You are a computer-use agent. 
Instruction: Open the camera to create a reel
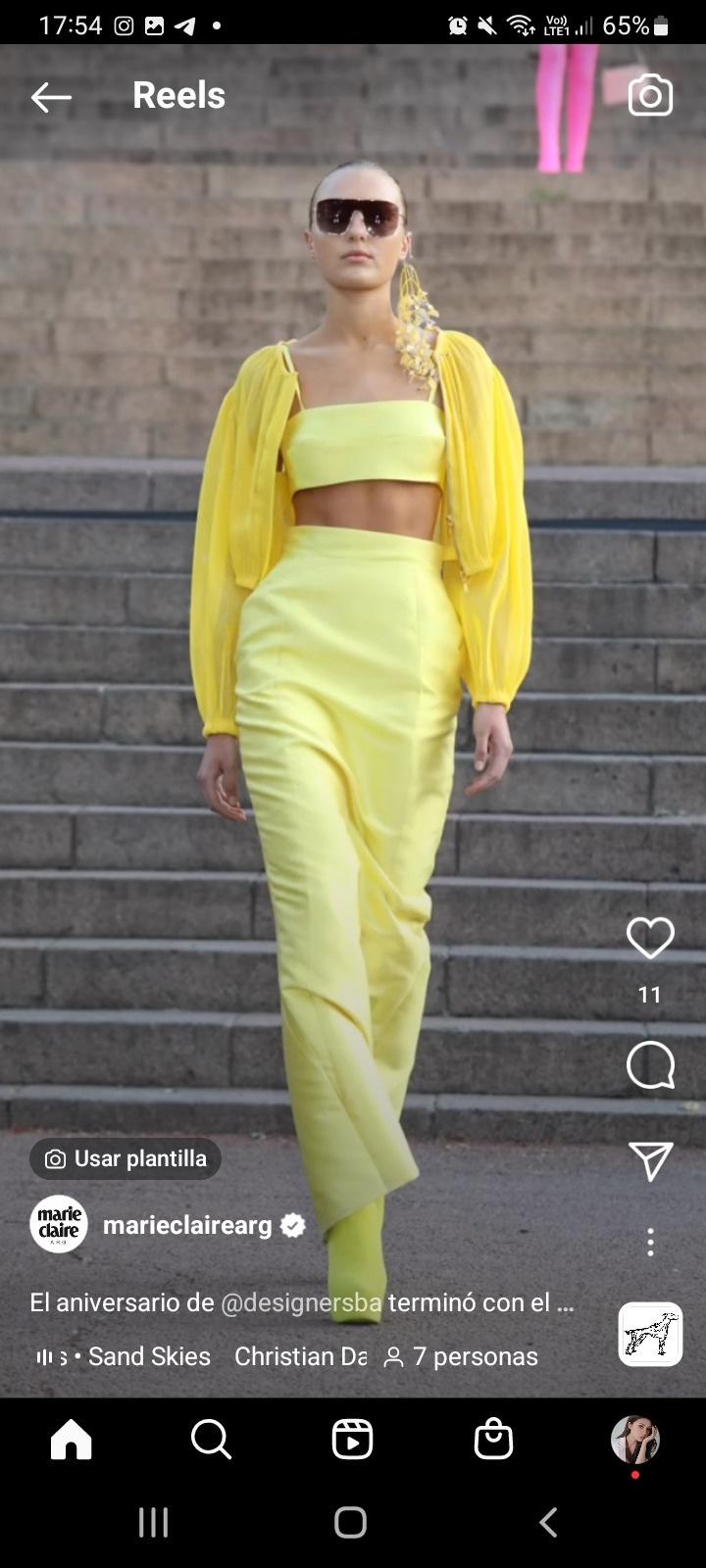pyautogui.click(x=649, y=95)
